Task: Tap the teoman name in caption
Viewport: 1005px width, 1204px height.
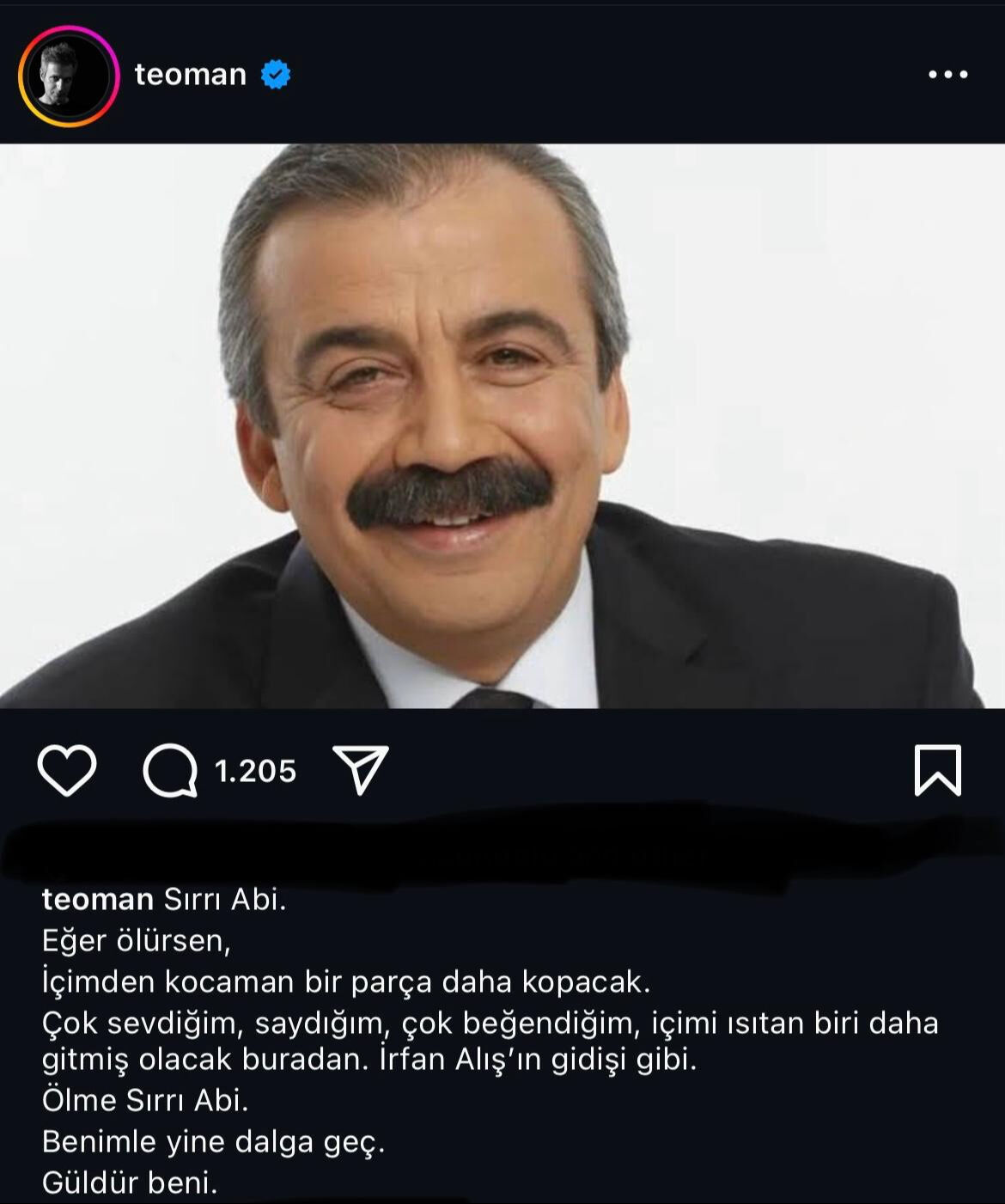Action: (97, 899)
